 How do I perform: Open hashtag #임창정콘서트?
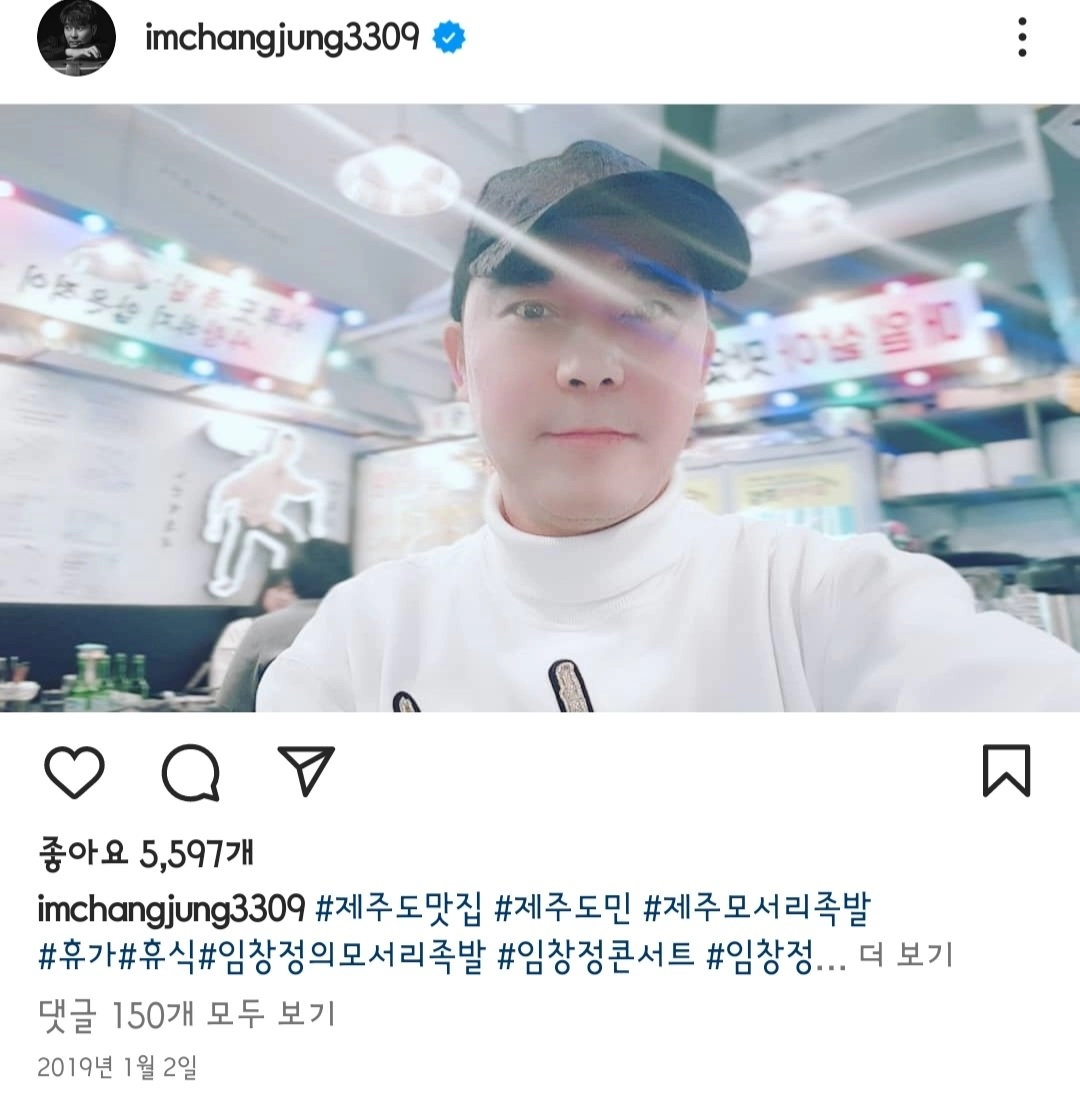pos(596,958)
